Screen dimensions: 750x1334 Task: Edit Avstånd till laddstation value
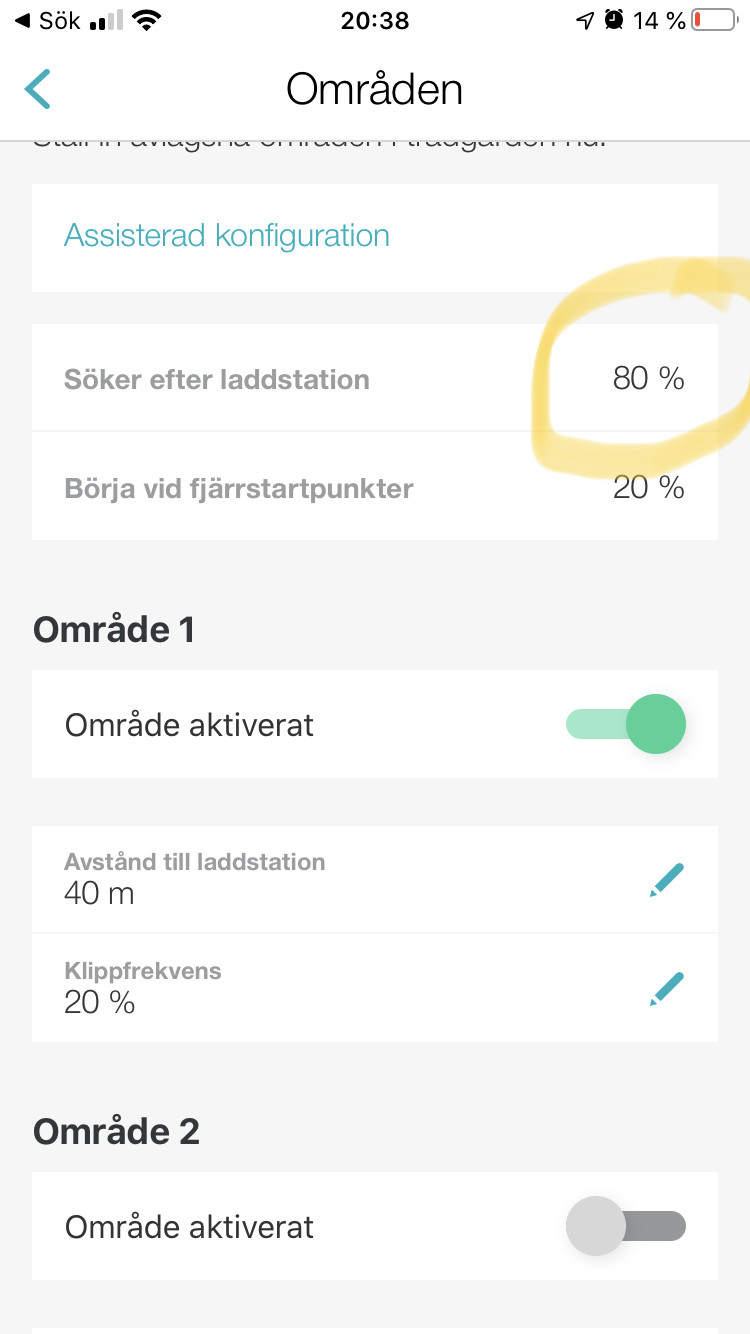click(666, 880)
